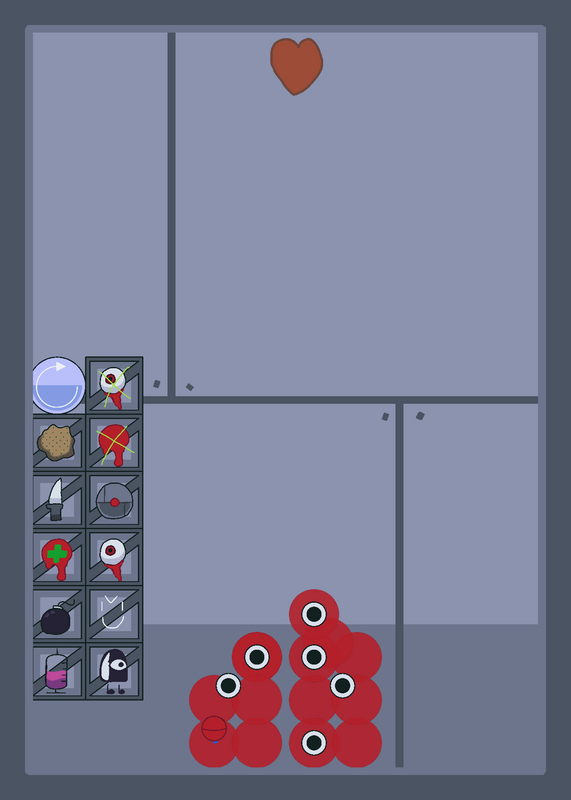This screenshot has height=800, width=571.
Task: Pick the black bomb tool
Action: pos(57,614)
